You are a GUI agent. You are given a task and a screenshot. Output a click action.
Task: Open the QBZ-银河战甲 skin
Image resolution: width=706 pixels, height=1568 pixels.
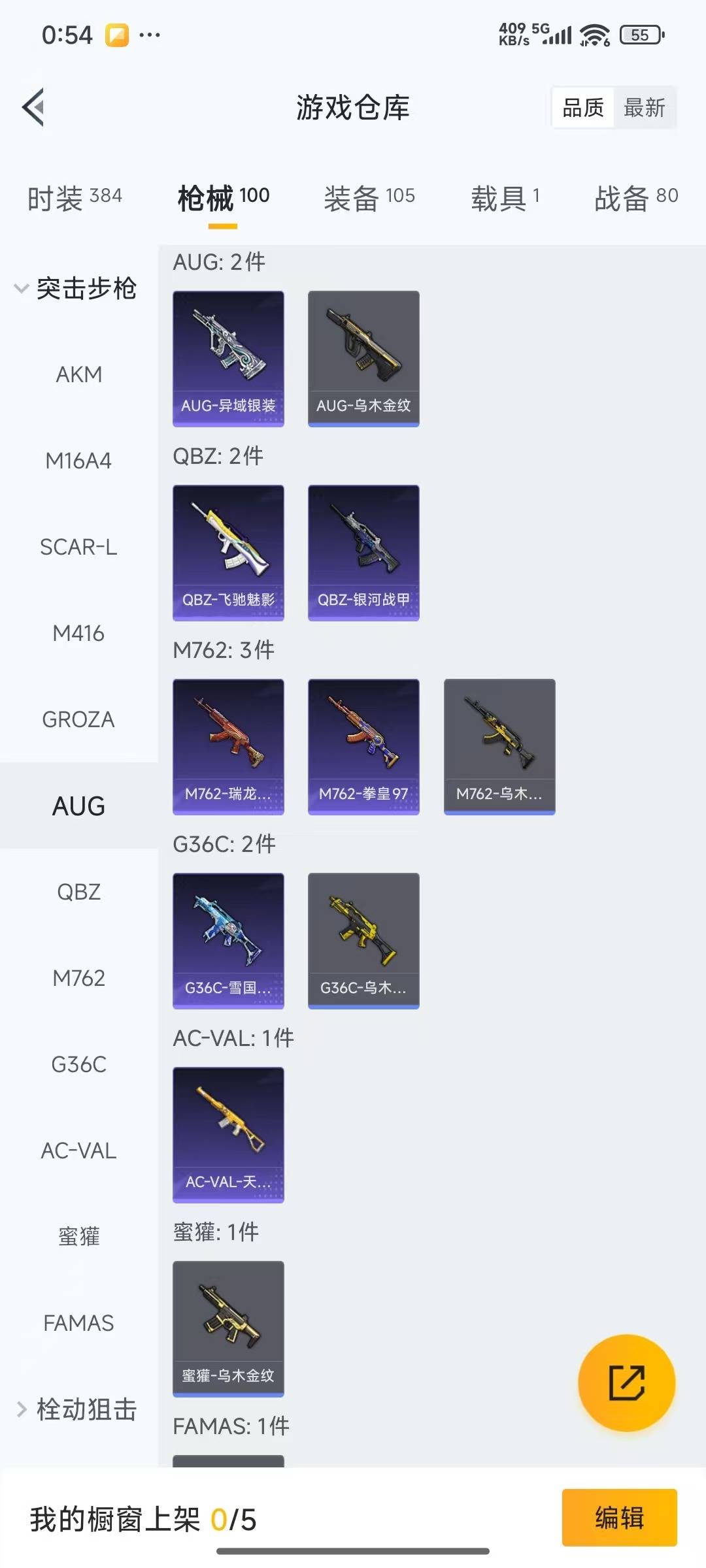(x=363, y=552)
